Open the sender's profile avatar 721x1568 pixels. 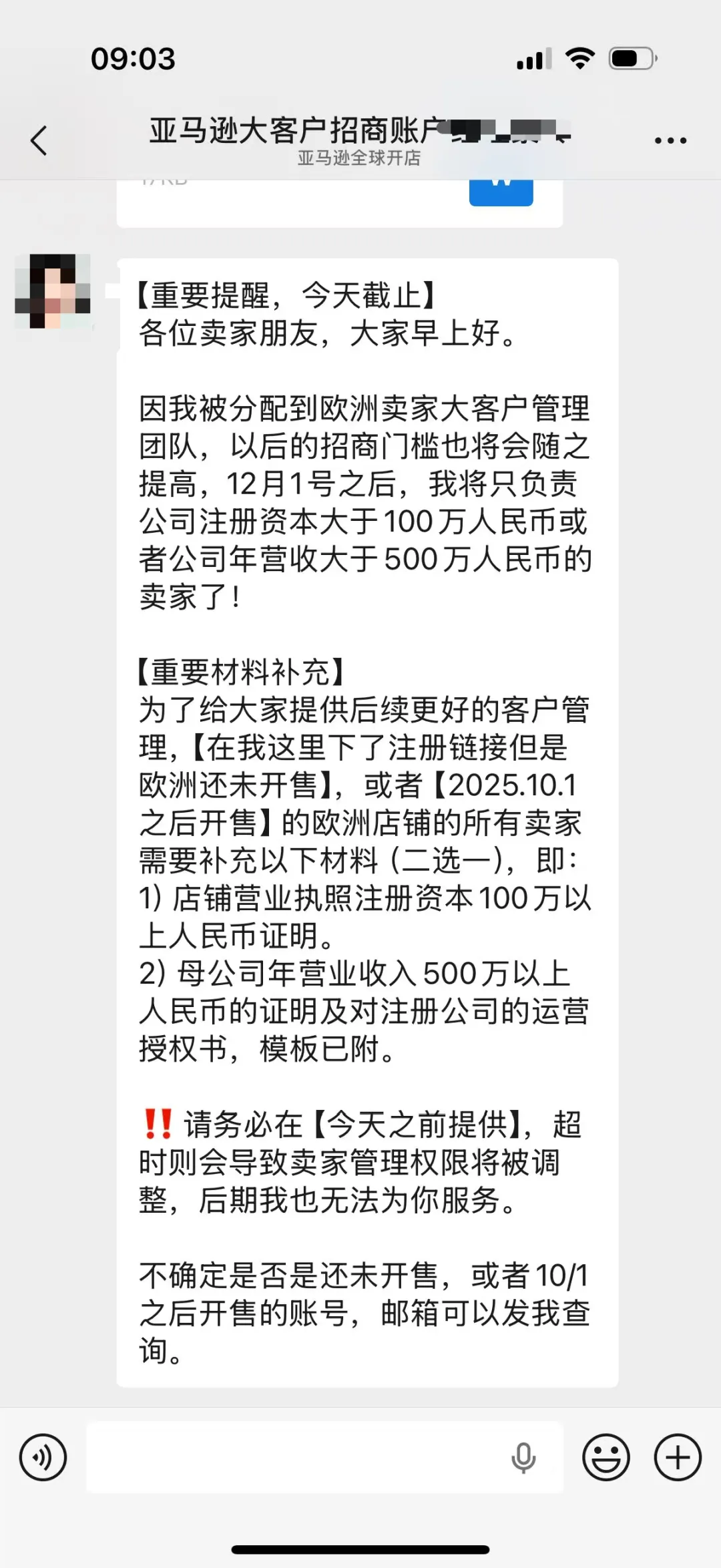(x=53, y=291)
